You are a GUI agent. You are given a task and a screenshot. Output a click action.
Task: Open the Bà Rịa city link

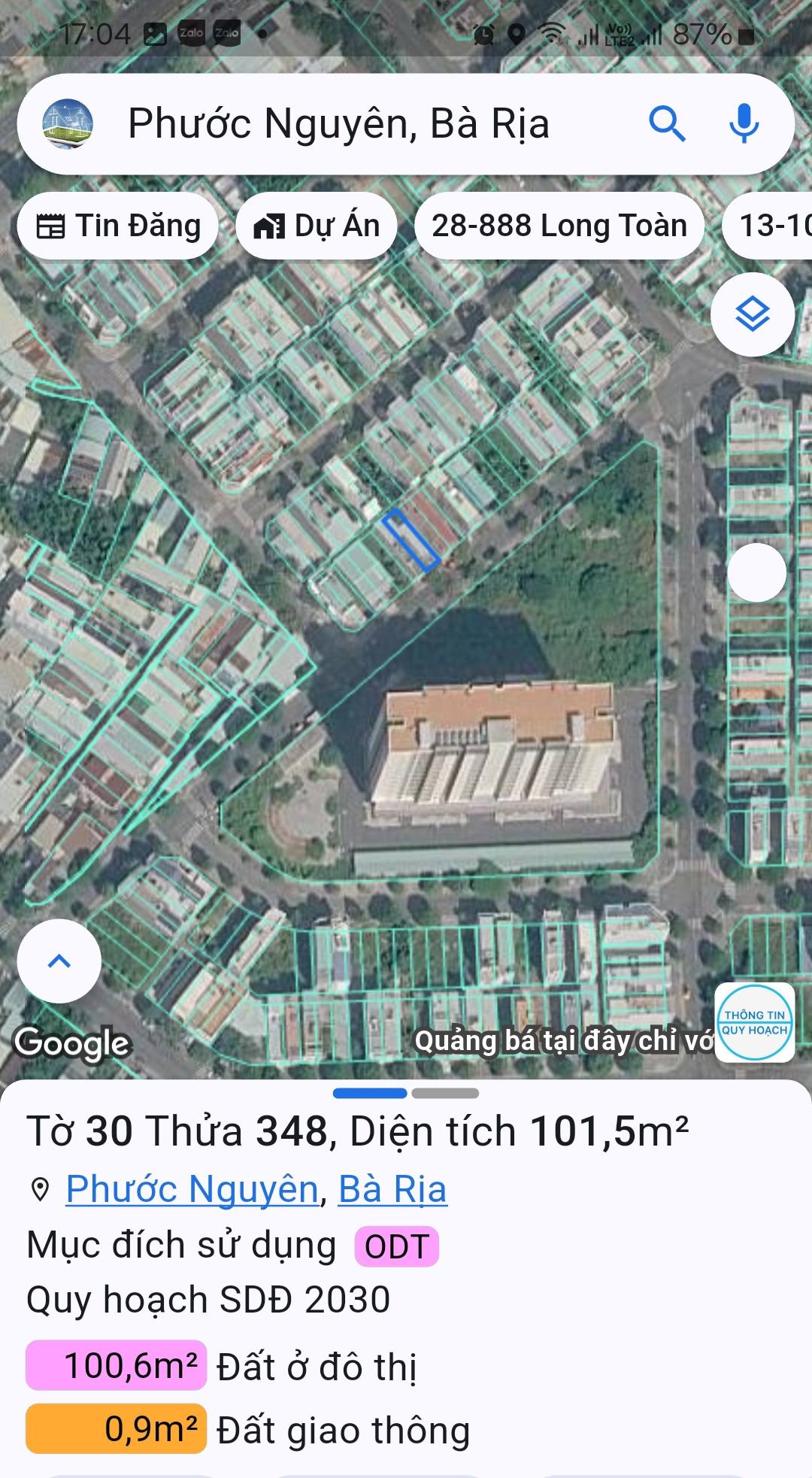391,1187
